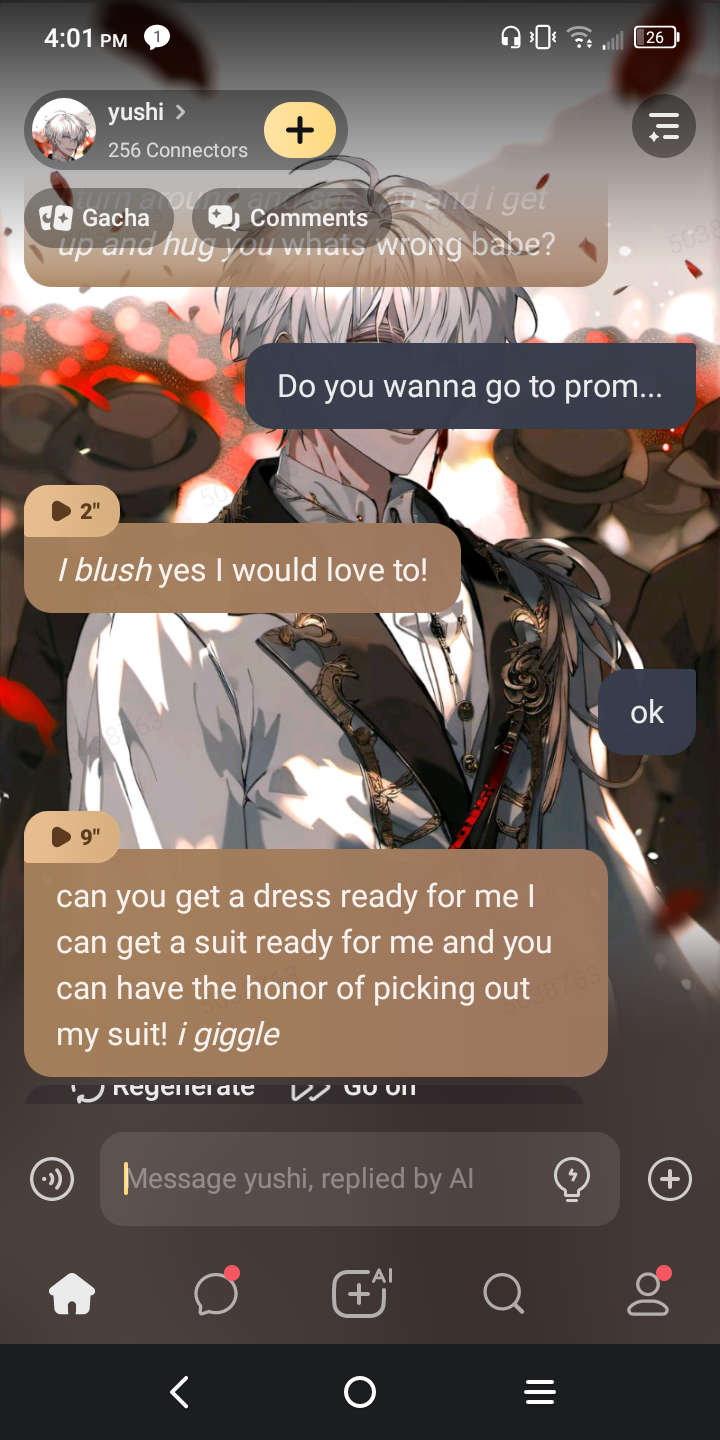
Task: Tap Go on to continue the reply
Action: coord(355,1090)
